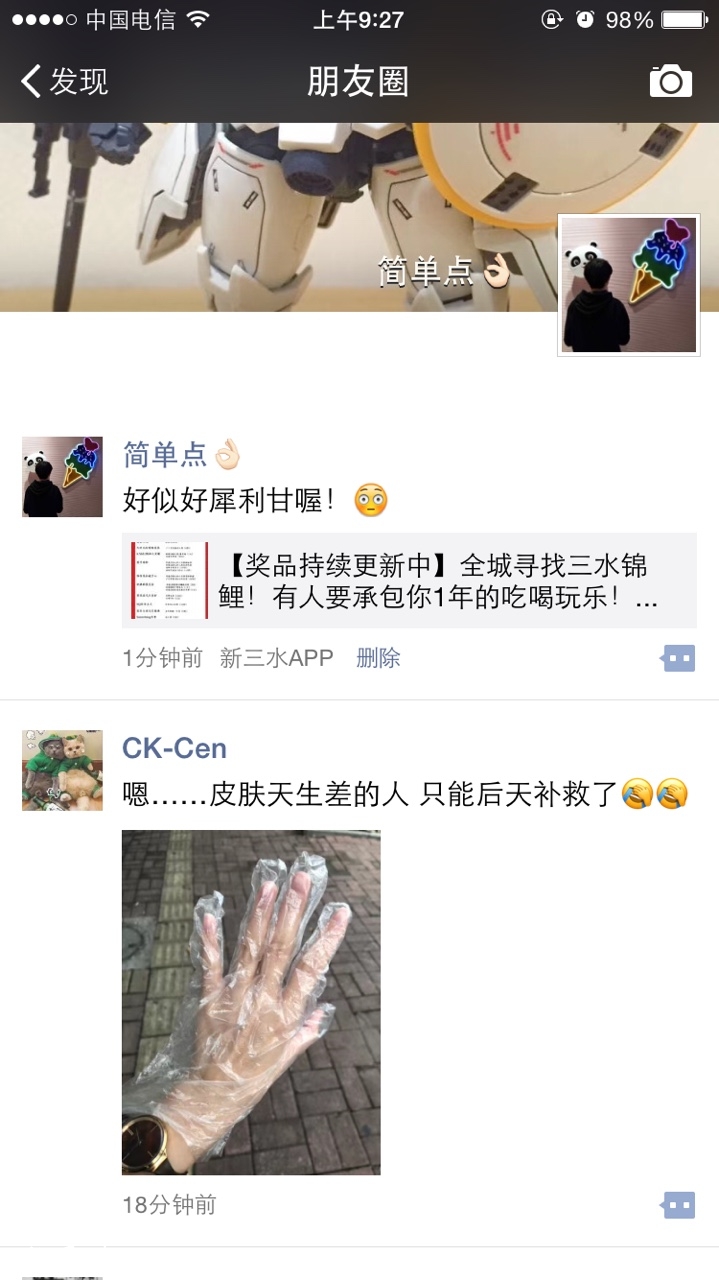
Task: Open the 新三水APP source link
Action: pyautogui.click(x=276, y=658)
